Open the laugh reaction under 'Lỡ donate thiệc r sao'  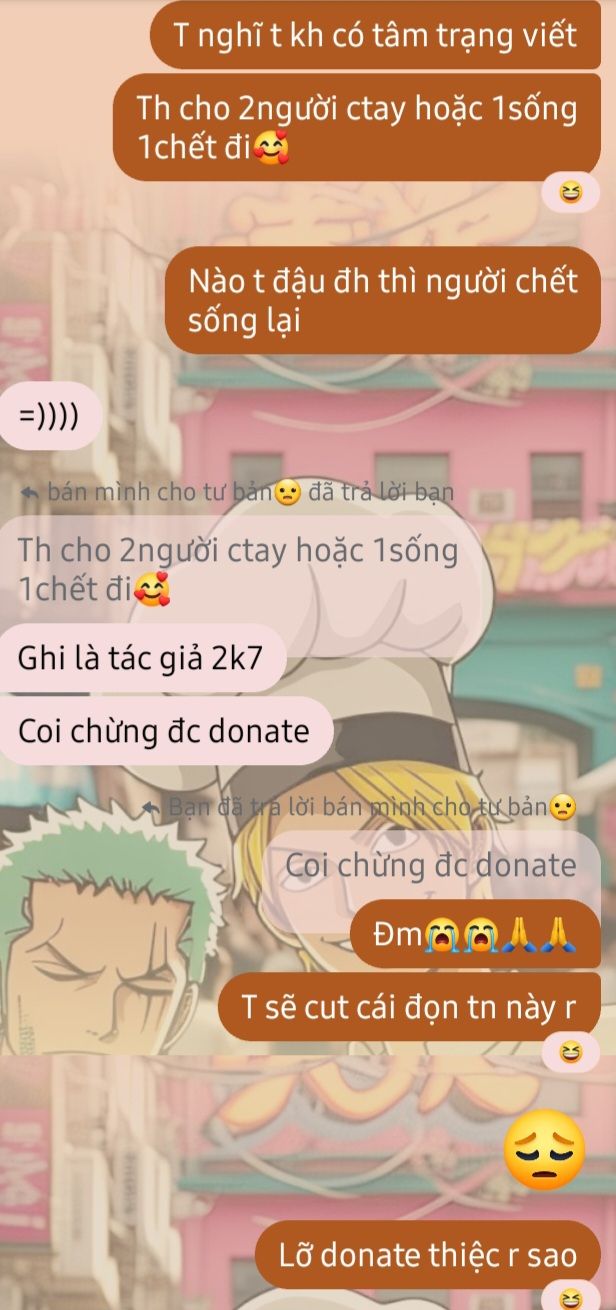[571, 1299]
